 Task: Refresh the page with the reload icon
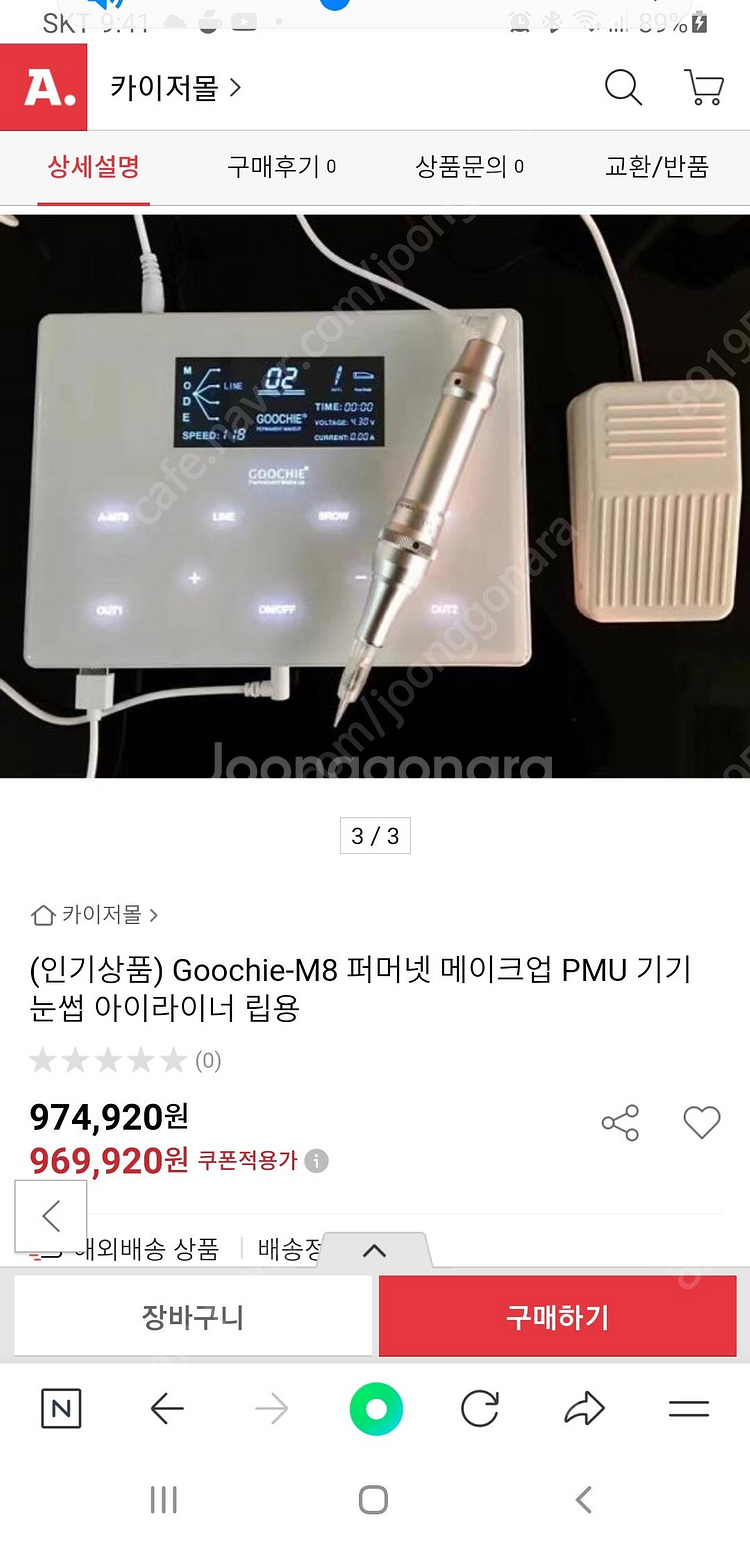pyautogui.click(x=480, y=1409)
